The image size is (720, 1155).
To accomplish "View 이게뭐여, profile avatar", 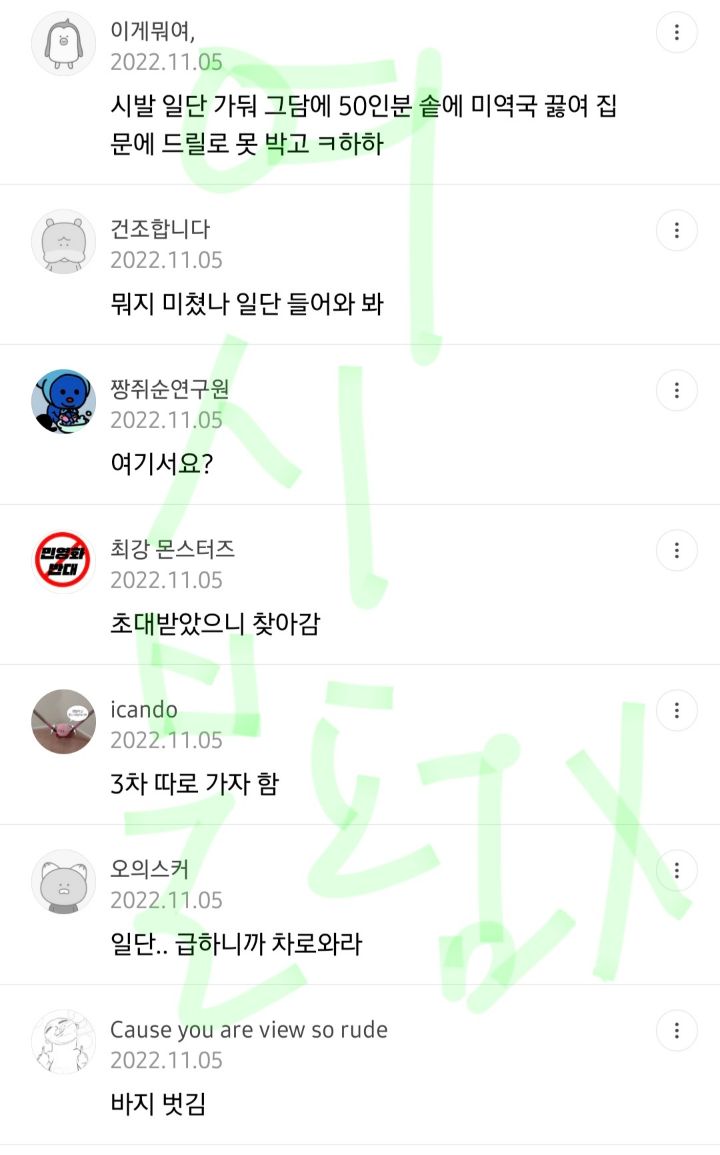I will tap(64, 43).
